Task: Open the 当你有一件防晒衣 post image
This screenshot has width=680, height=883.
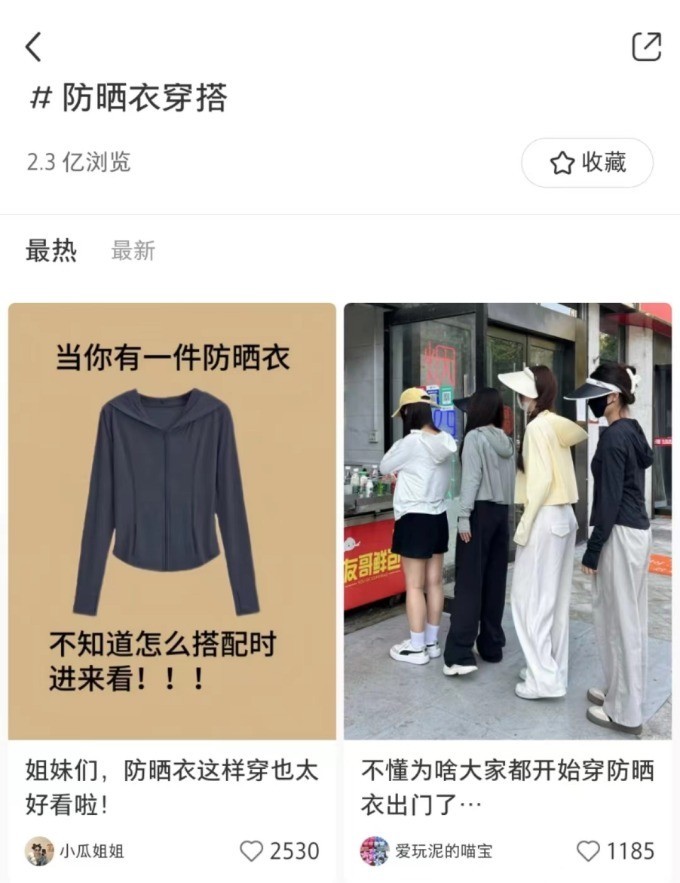Action: (172, 521)
